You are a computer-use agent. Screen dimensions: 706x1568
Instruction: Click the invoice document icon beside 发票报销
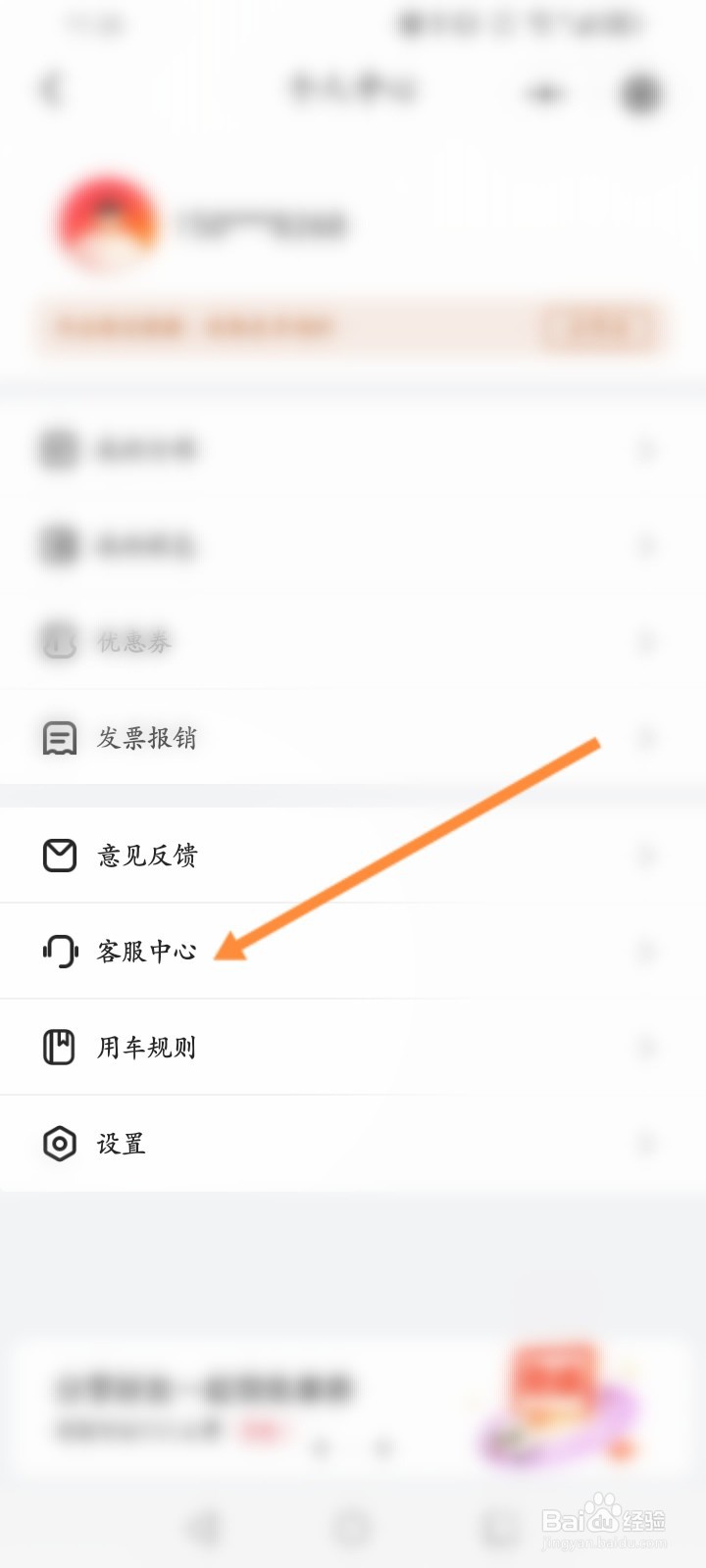(59, 737)
